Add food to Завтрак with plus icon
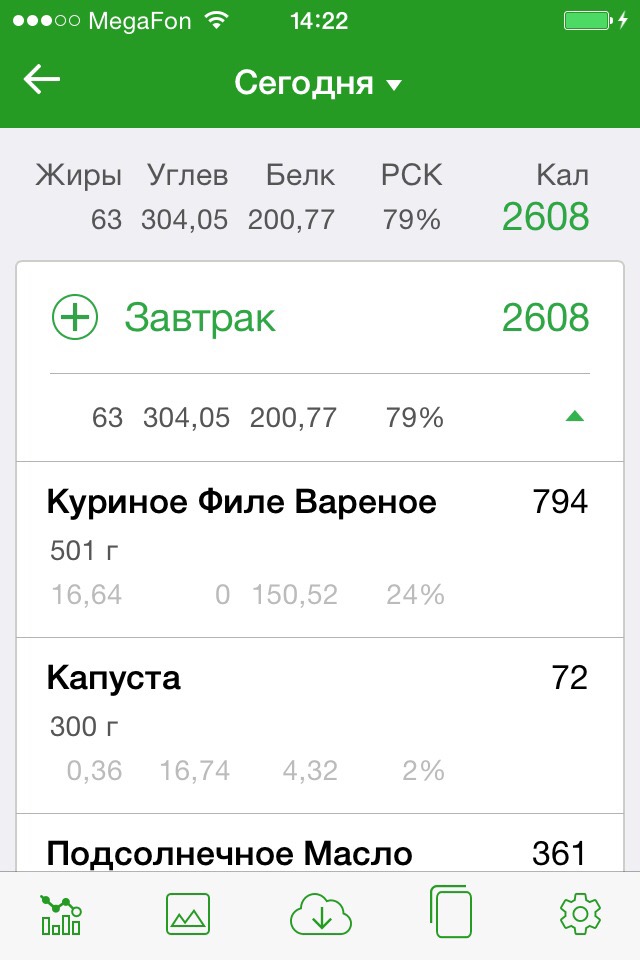This screenshot has height=960, width=640. [75, 318]
